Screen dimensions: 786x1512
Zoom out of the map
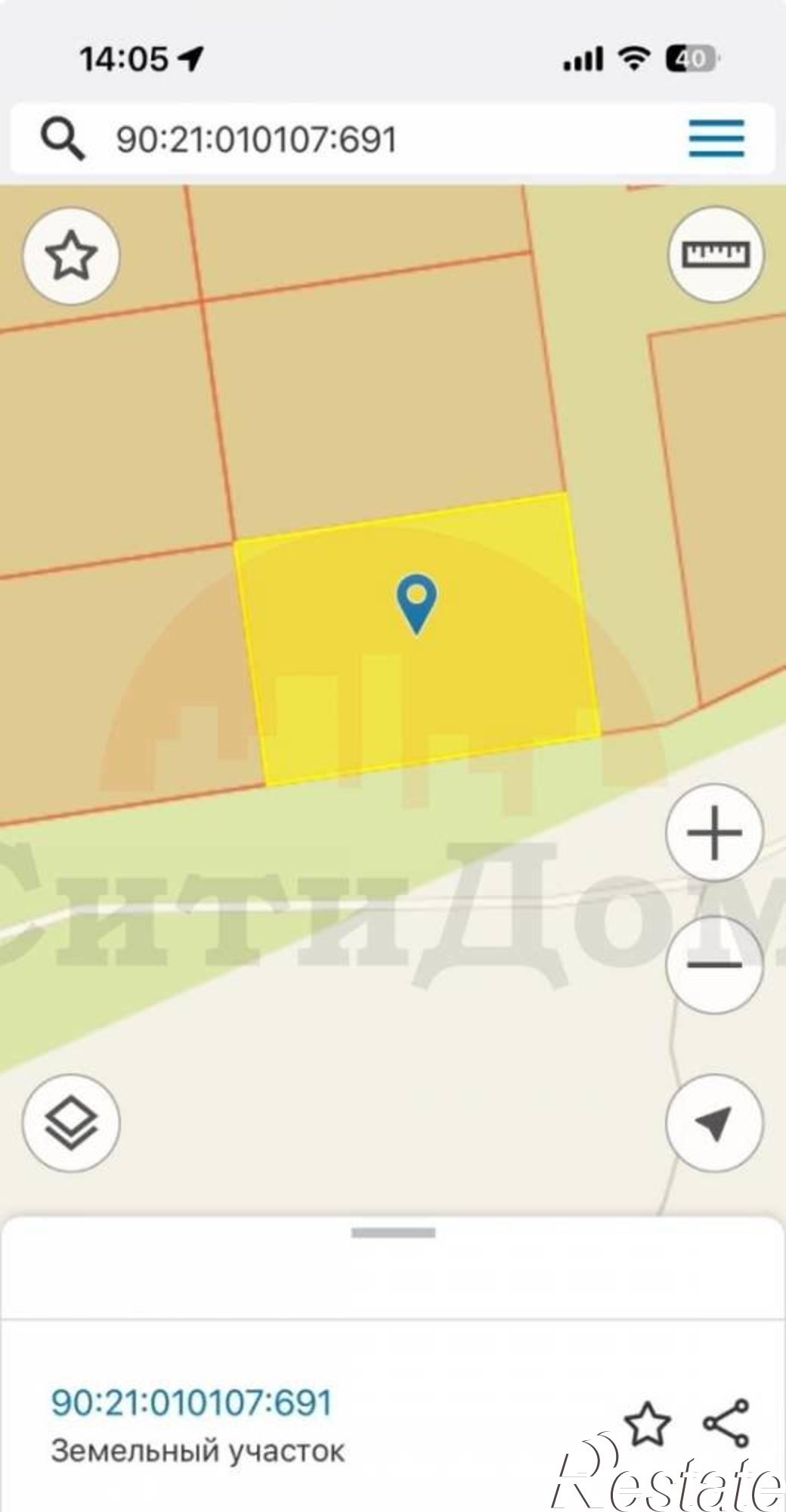point(714,964)
